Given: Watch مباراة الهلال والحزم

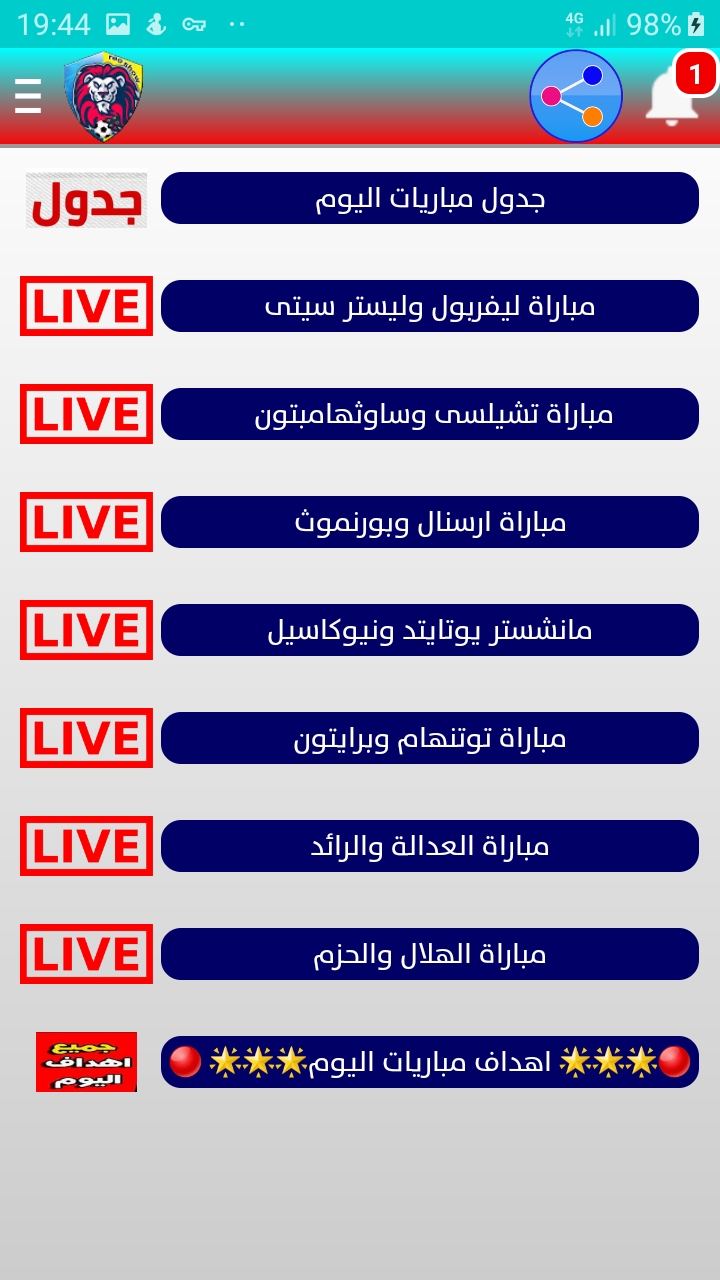Looking at the screenshot, I should point(430,954).
